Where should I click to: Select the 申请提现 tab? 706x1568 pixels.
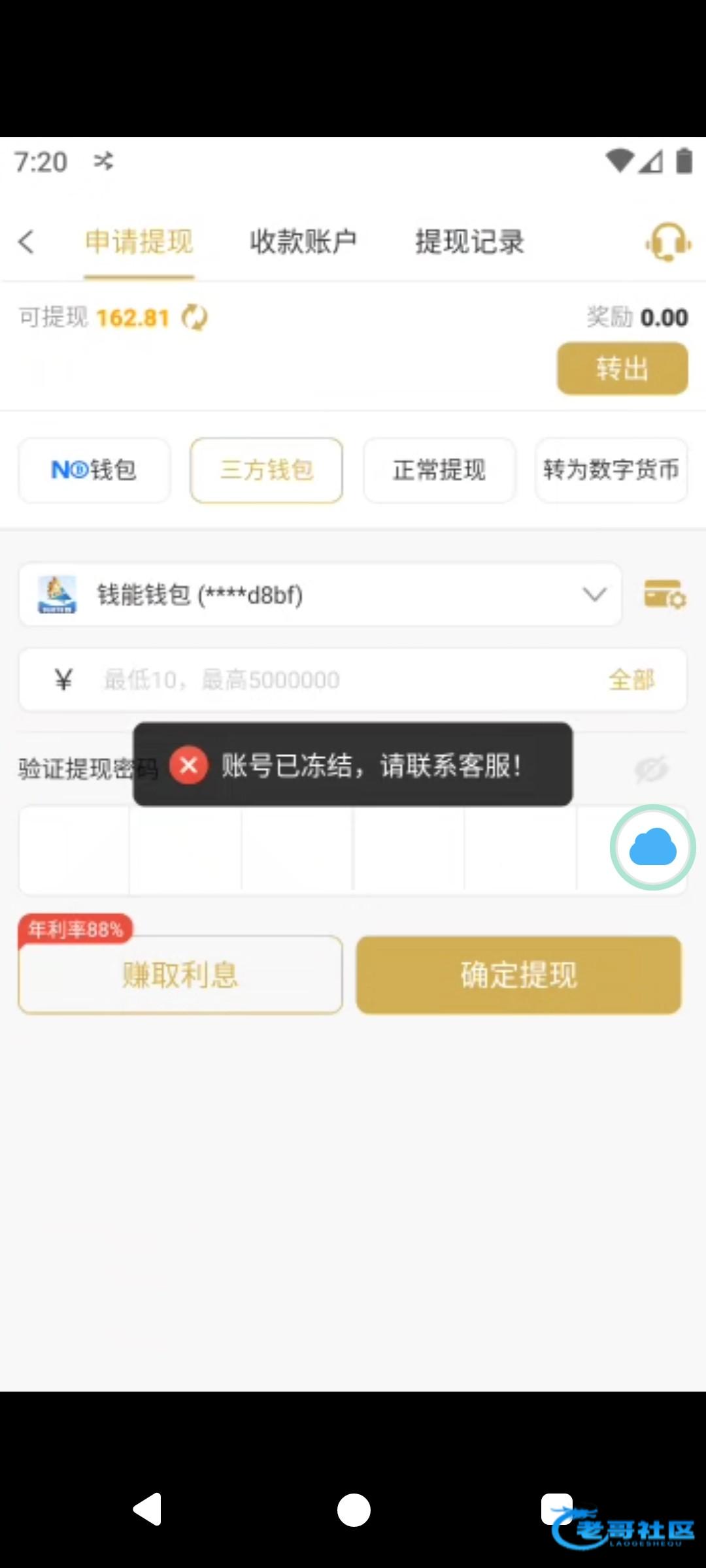pyautogui.click(x=139, y=242)
